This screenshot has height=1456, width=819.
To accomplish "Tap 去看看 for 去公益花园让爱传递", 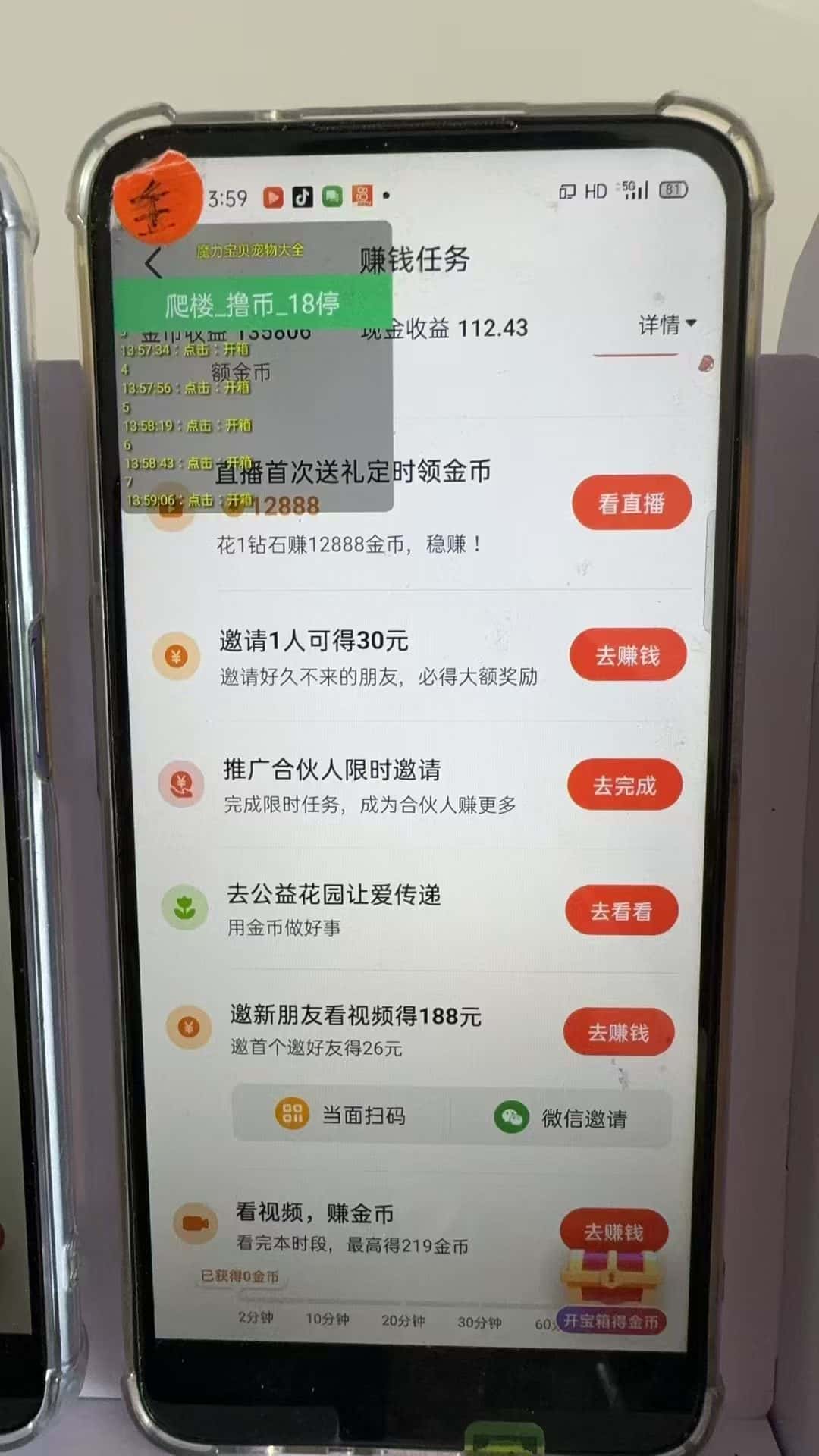I will pos(621,911).
